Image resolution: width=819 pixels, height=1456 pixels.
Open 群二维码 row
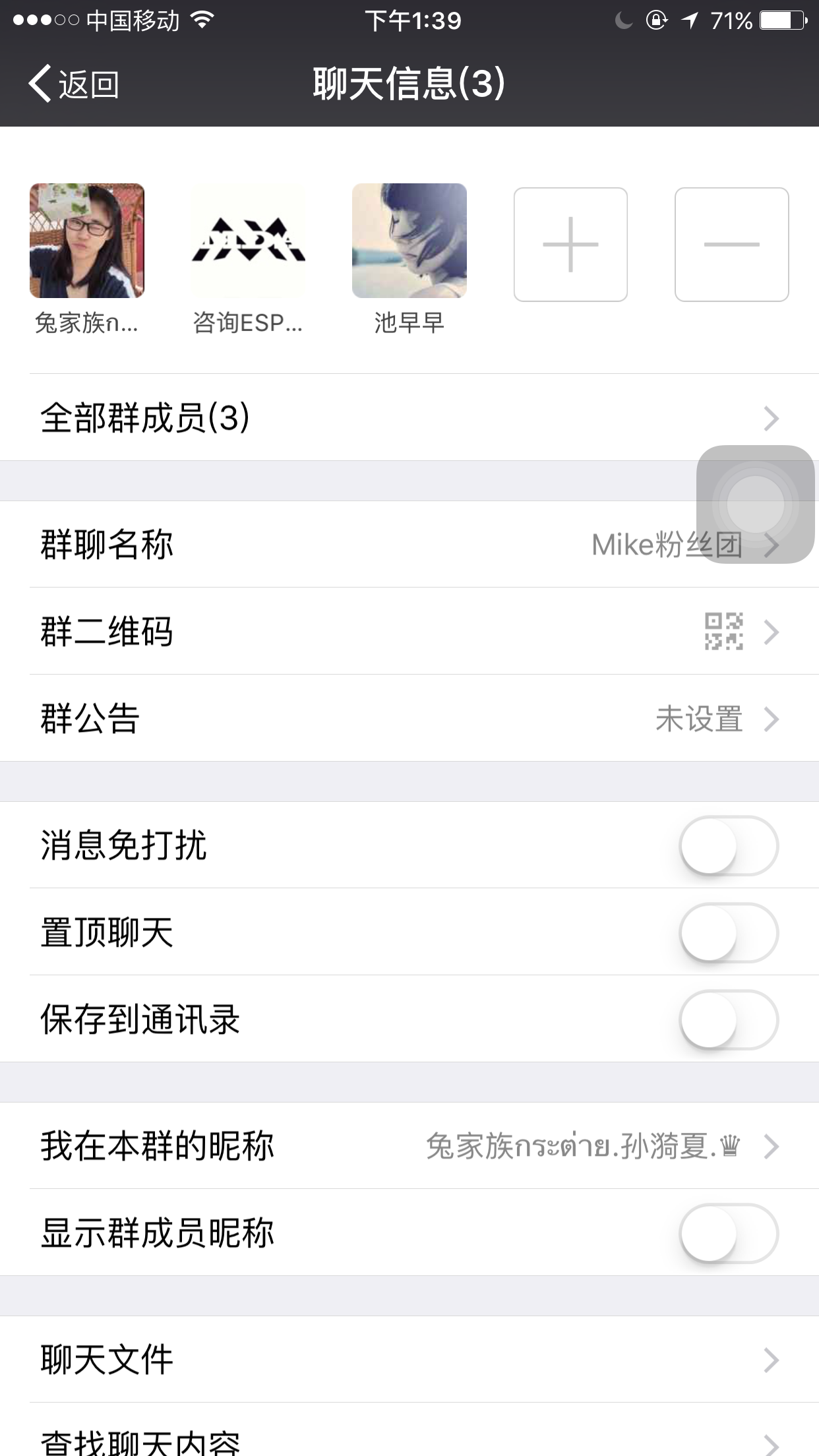click(409, 632)
